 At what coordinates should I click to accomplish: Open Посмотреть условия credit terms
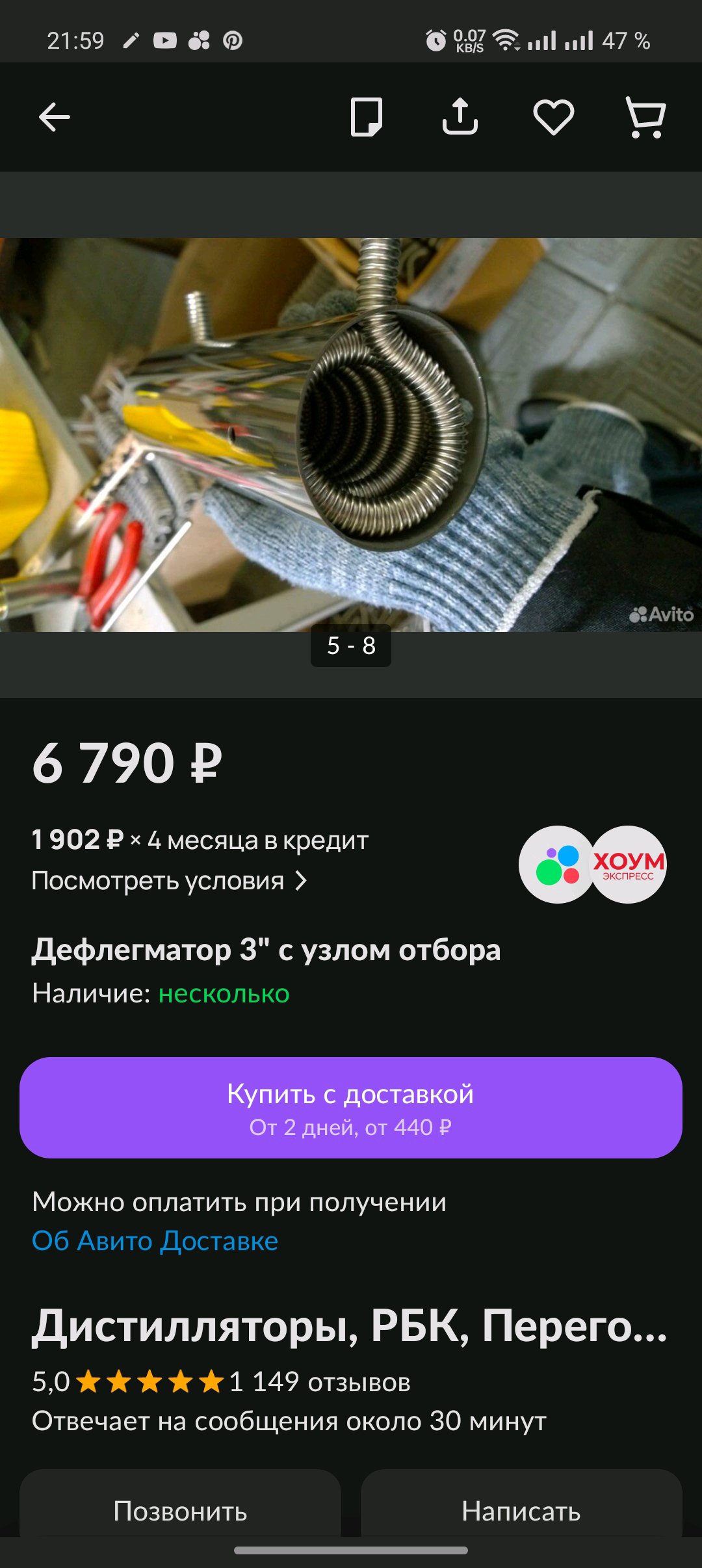(169, 881)
